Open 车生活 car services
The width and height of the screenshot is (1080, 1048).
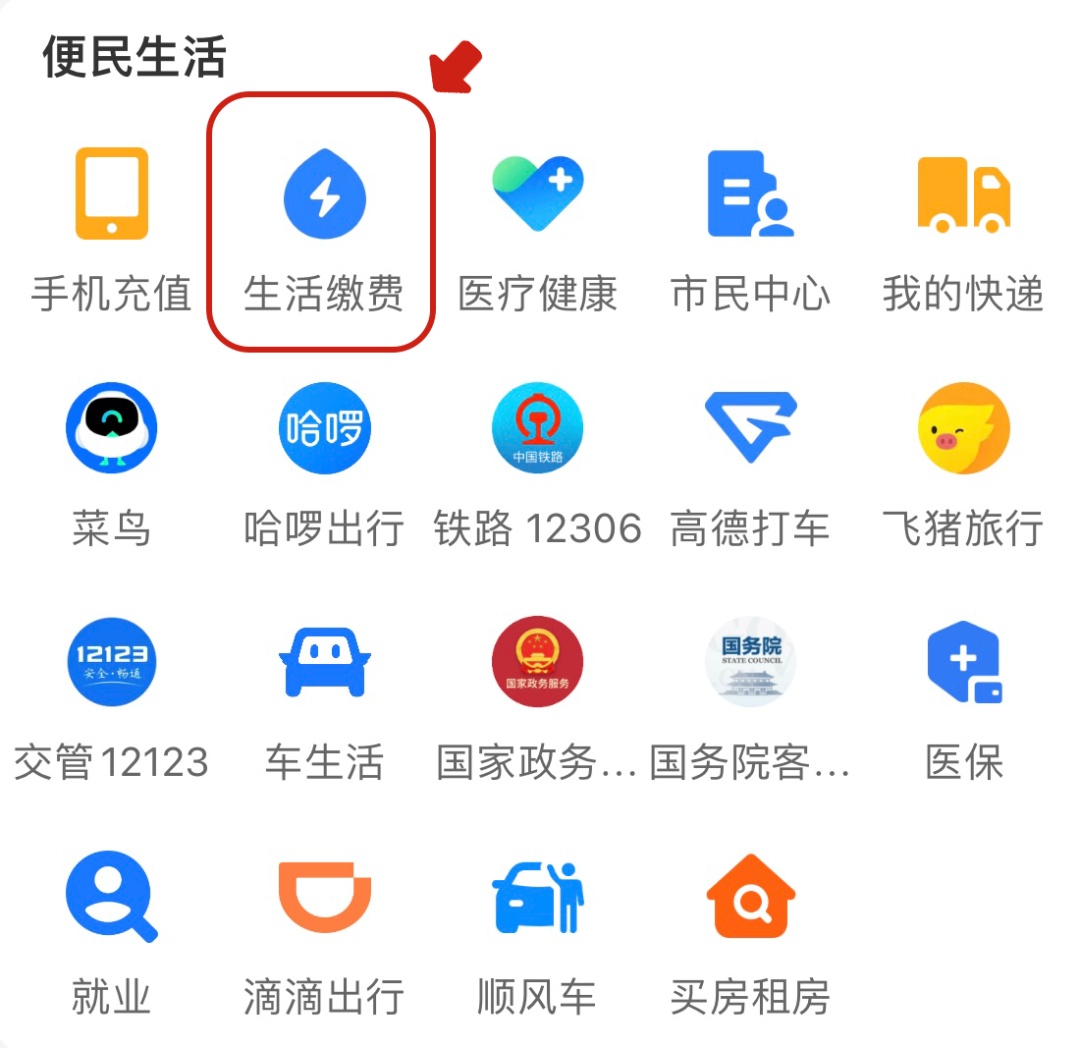click(x=324, y=663)
